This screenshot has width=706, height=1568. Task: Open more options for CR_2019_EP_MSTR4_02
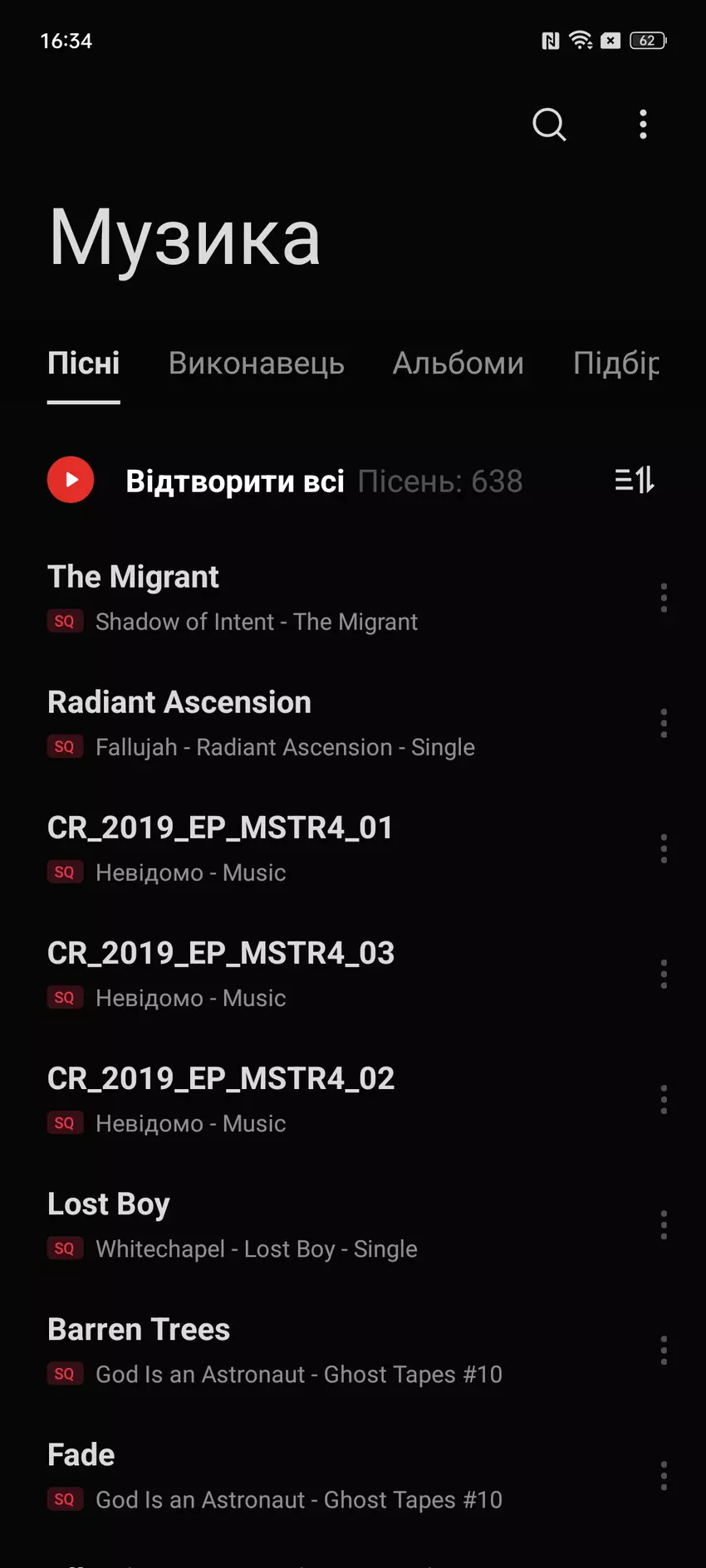(664, 1099)
